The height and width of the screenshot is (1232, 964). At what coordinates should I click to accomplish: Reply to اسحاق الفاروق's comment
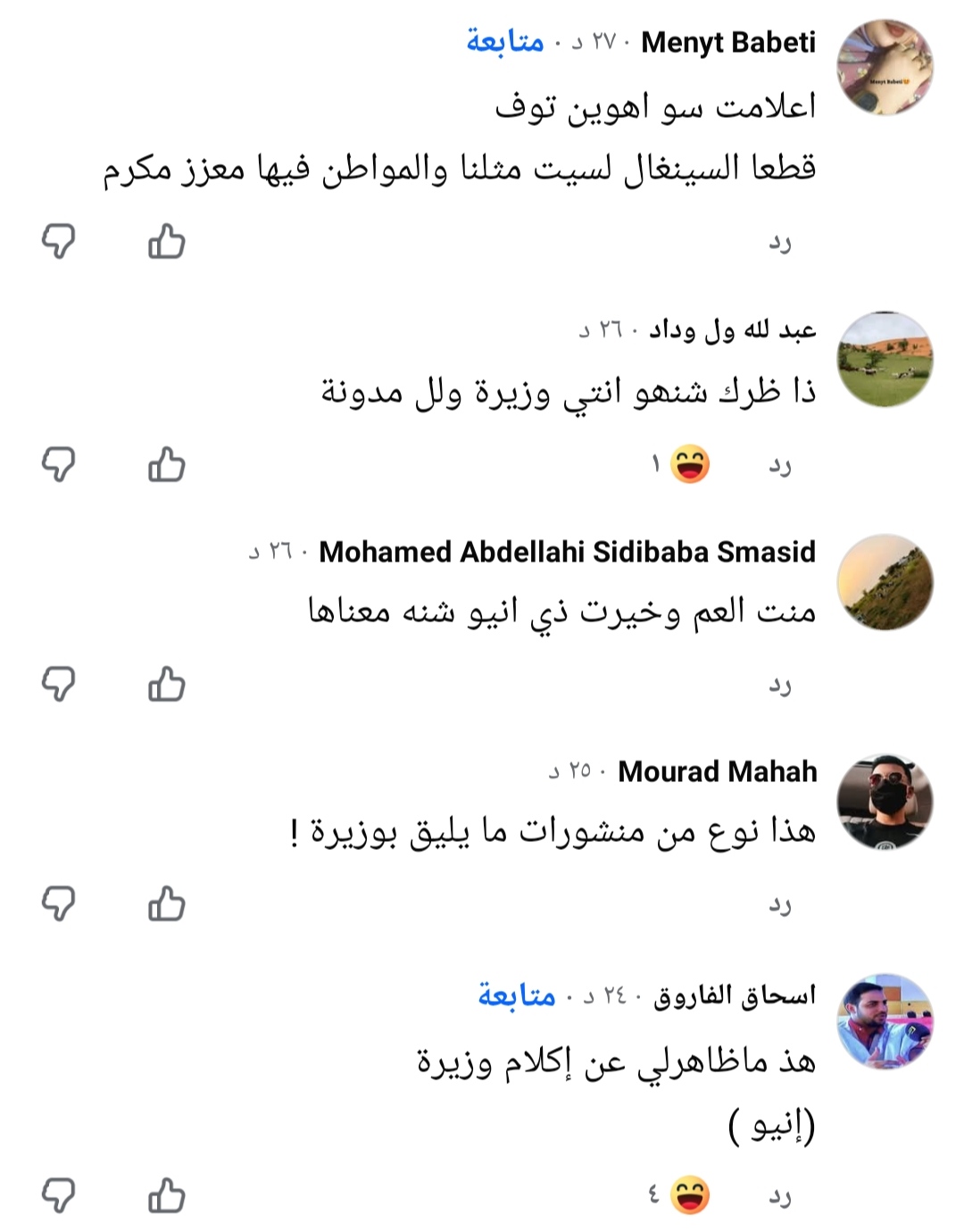[780, 1196]
